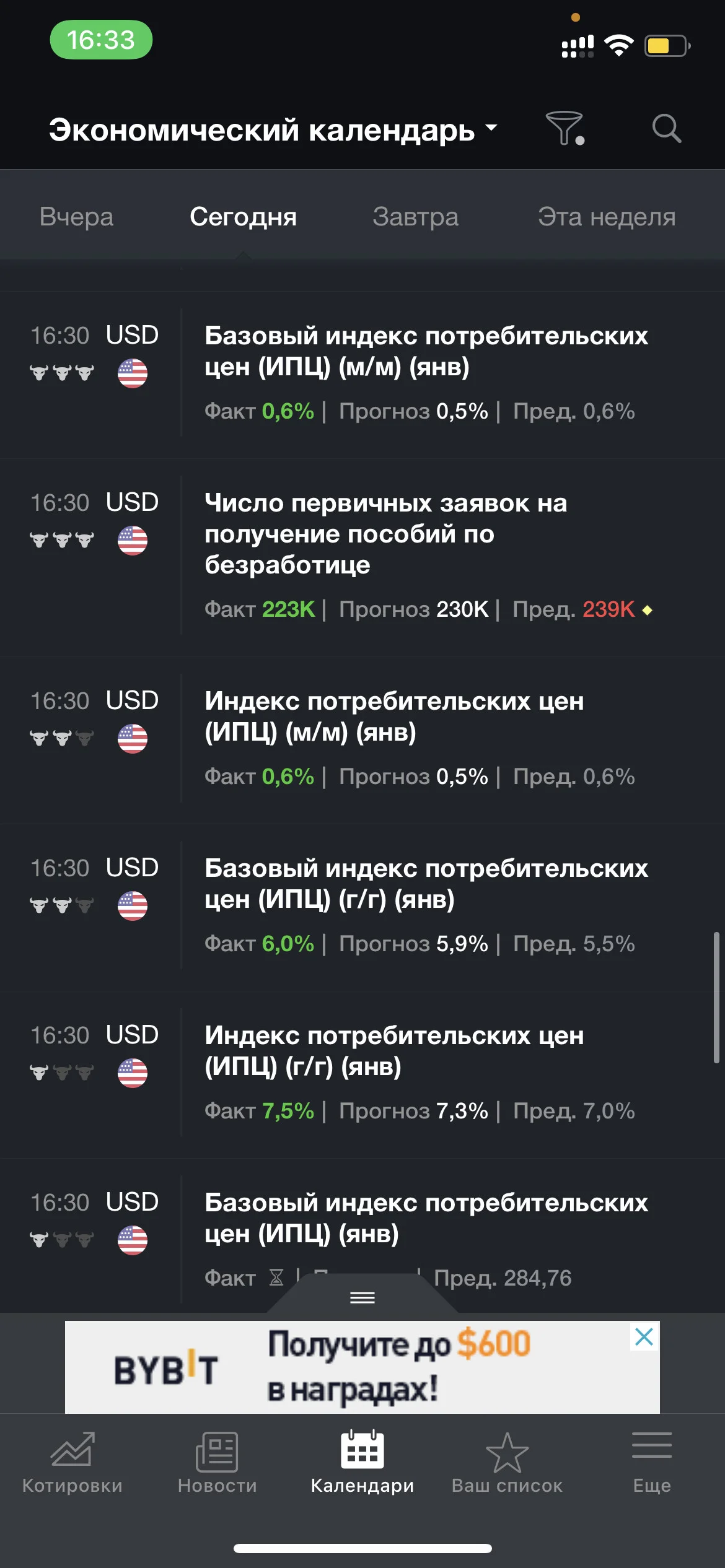Open the unemployment claims event (223K)
Image resolution: width=725 pixels, height=1568 pixels.
click(x=362, y=558)
